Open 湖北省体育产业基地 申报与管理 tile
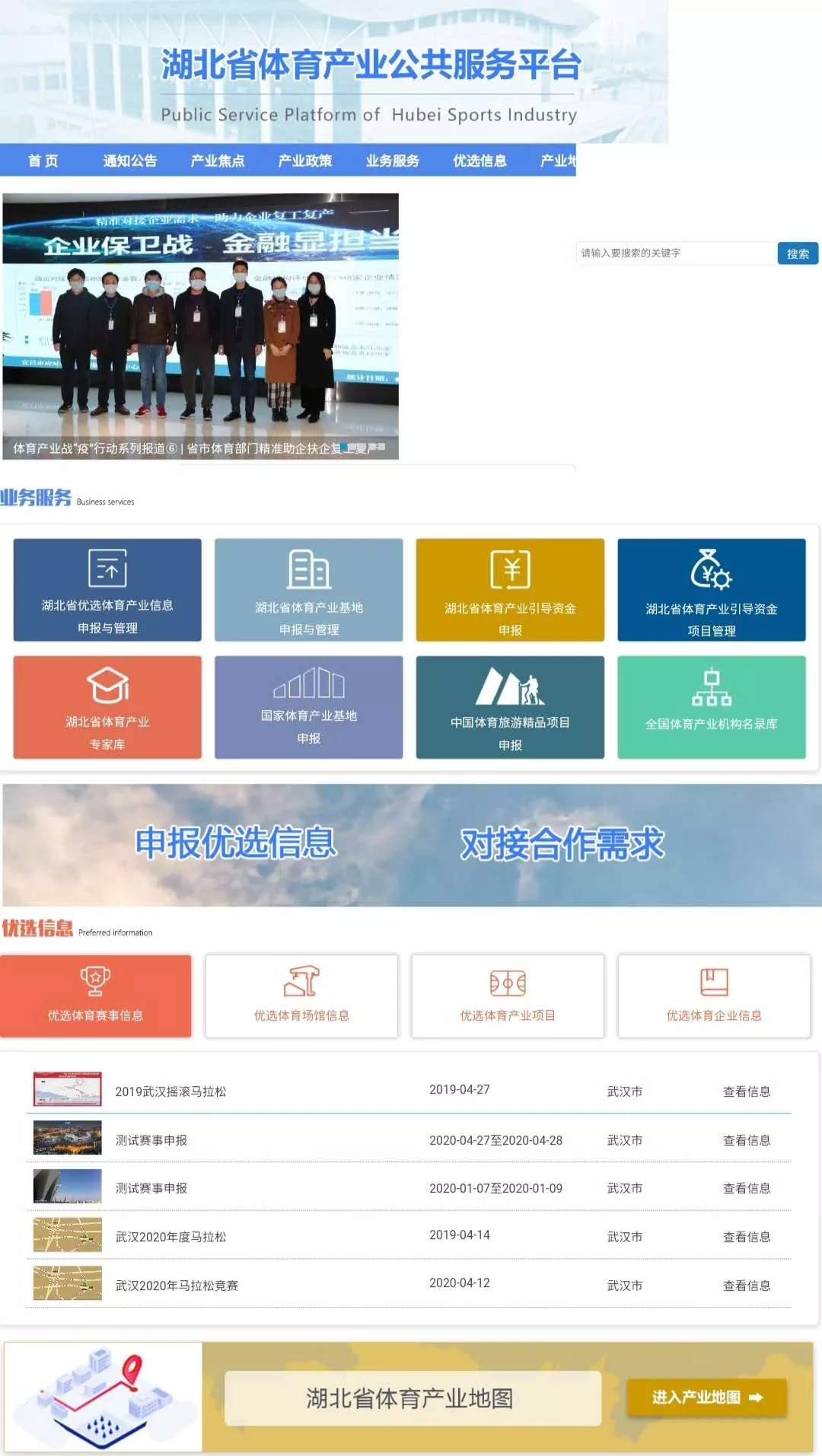 [x=308, y=590]
